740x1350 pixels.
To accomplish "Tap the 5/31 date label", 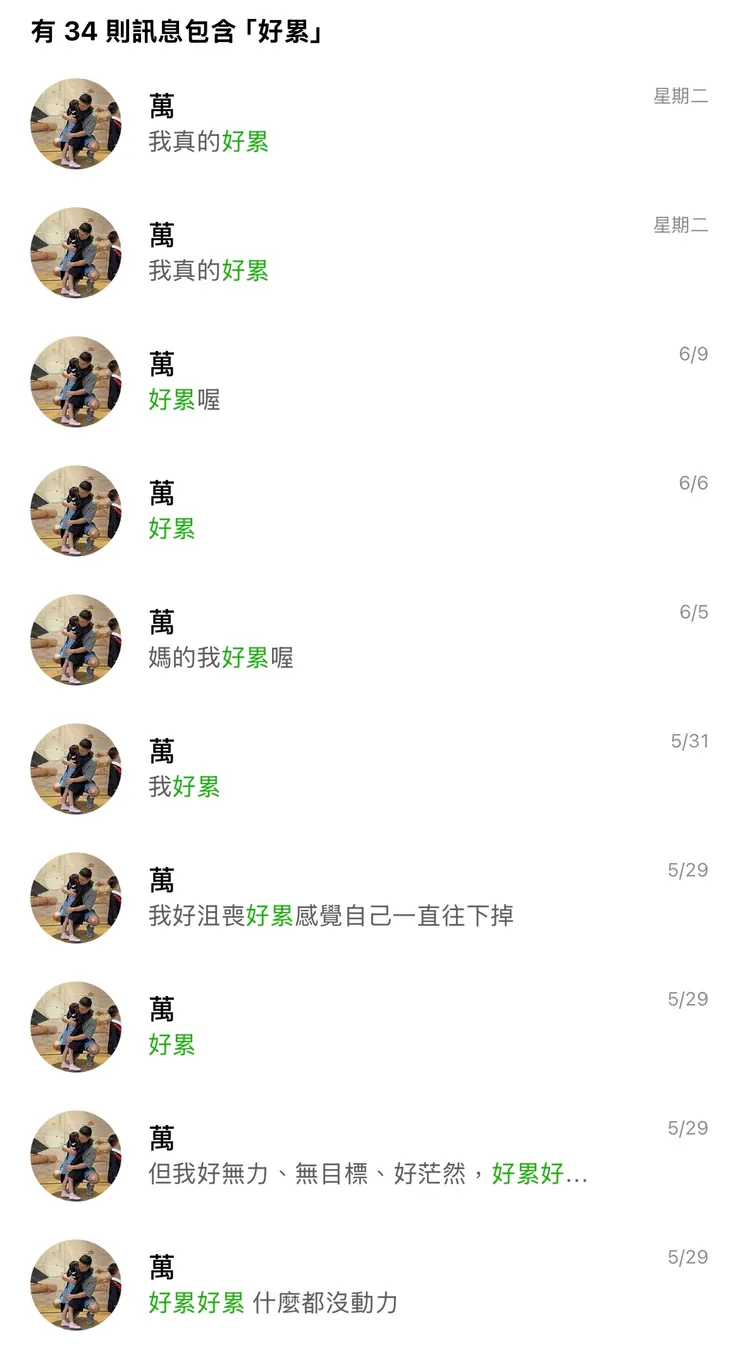I will [689, 740].
